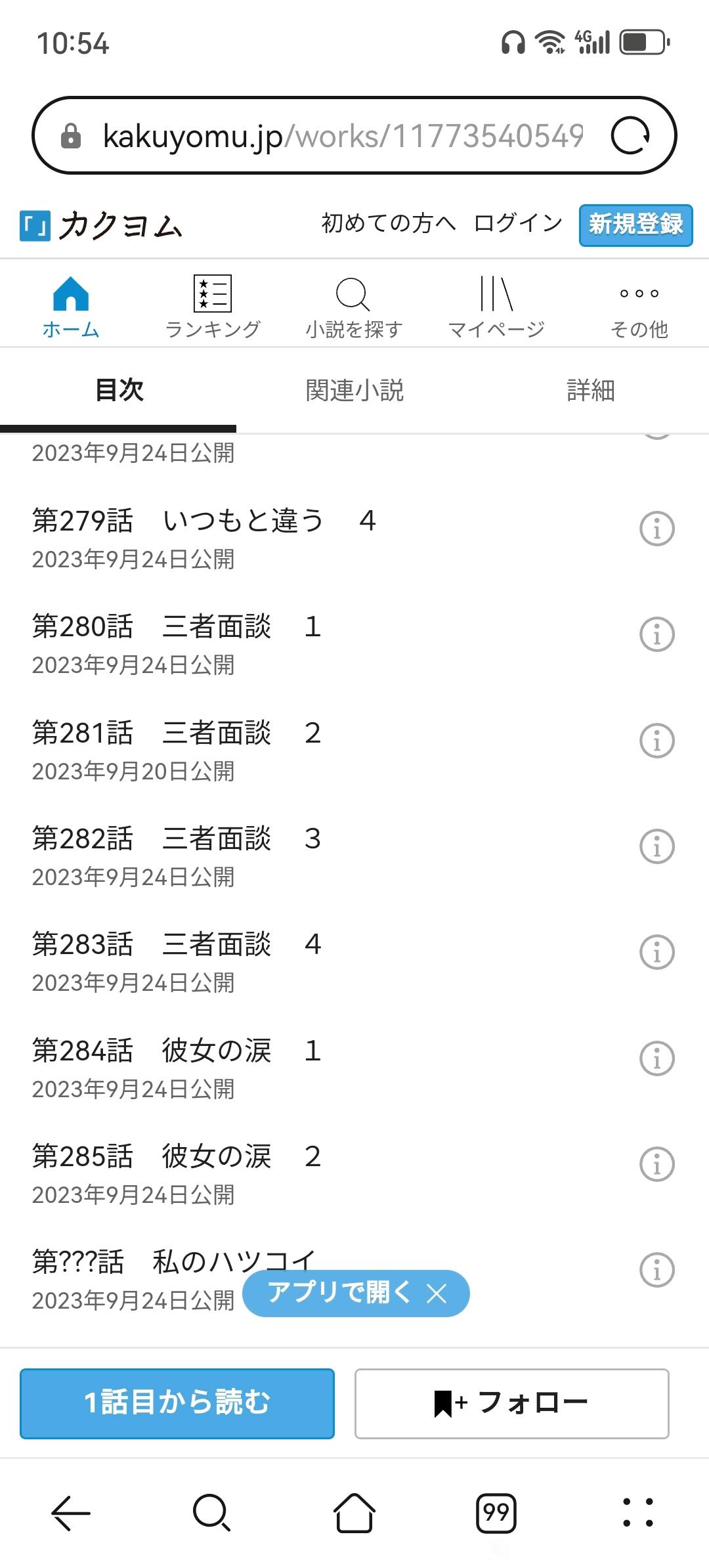Dismiss the アプリで開く banner

click(x=437, y=1294)
